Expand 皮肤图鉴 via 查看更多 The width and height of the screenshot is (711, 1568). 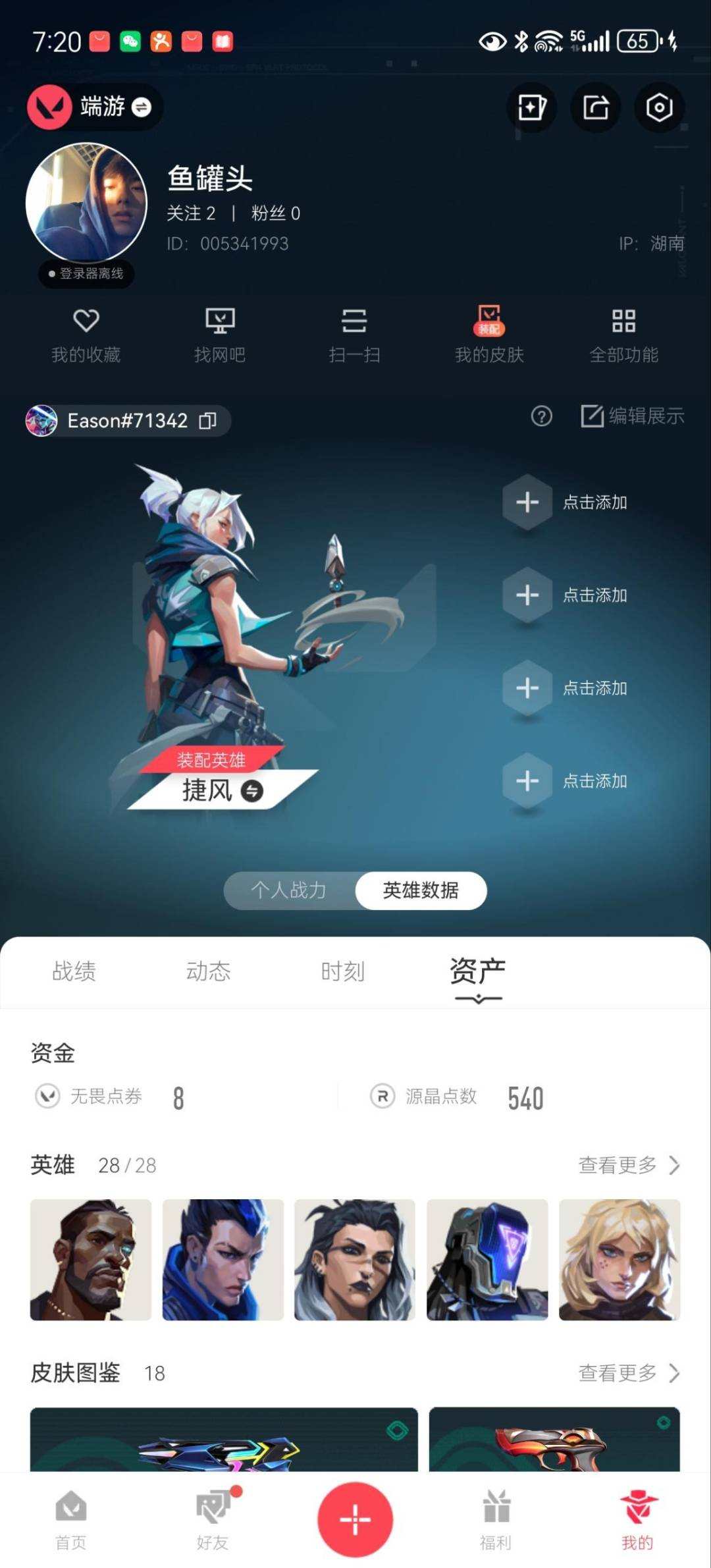[627, 1372]
